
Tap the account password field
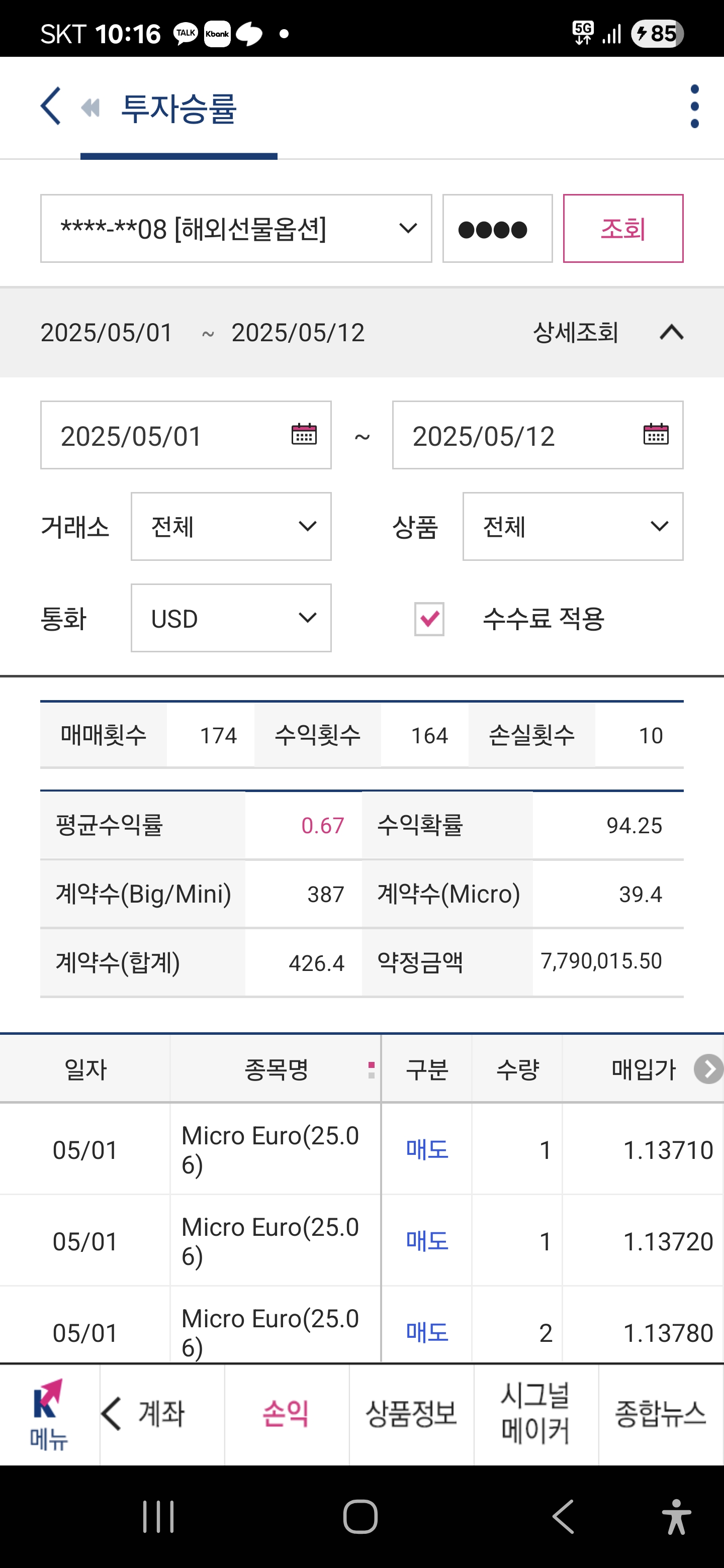point(497,229)
